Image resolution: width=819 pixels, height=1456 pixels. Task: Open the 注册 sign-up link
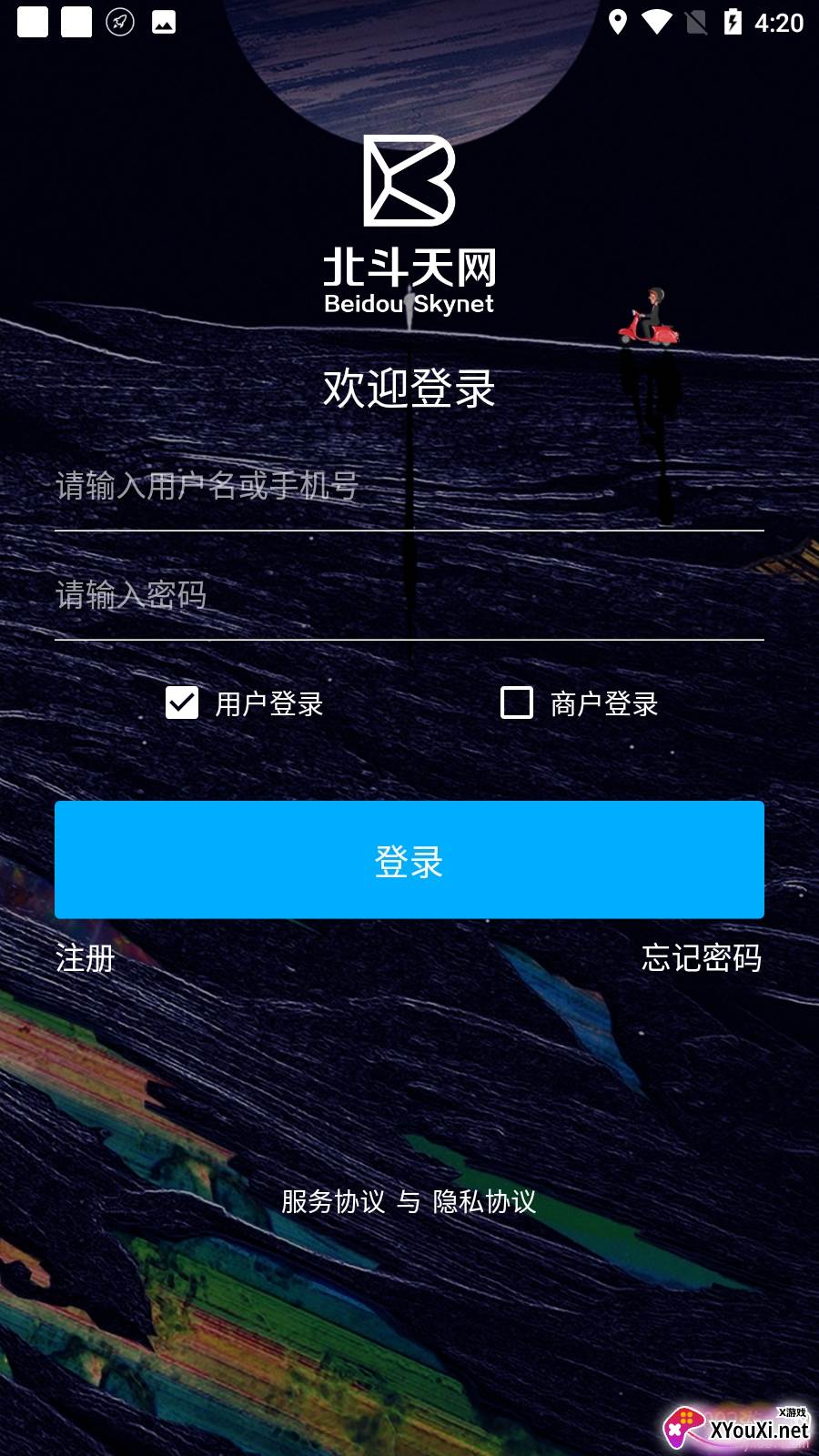point(86,958)
